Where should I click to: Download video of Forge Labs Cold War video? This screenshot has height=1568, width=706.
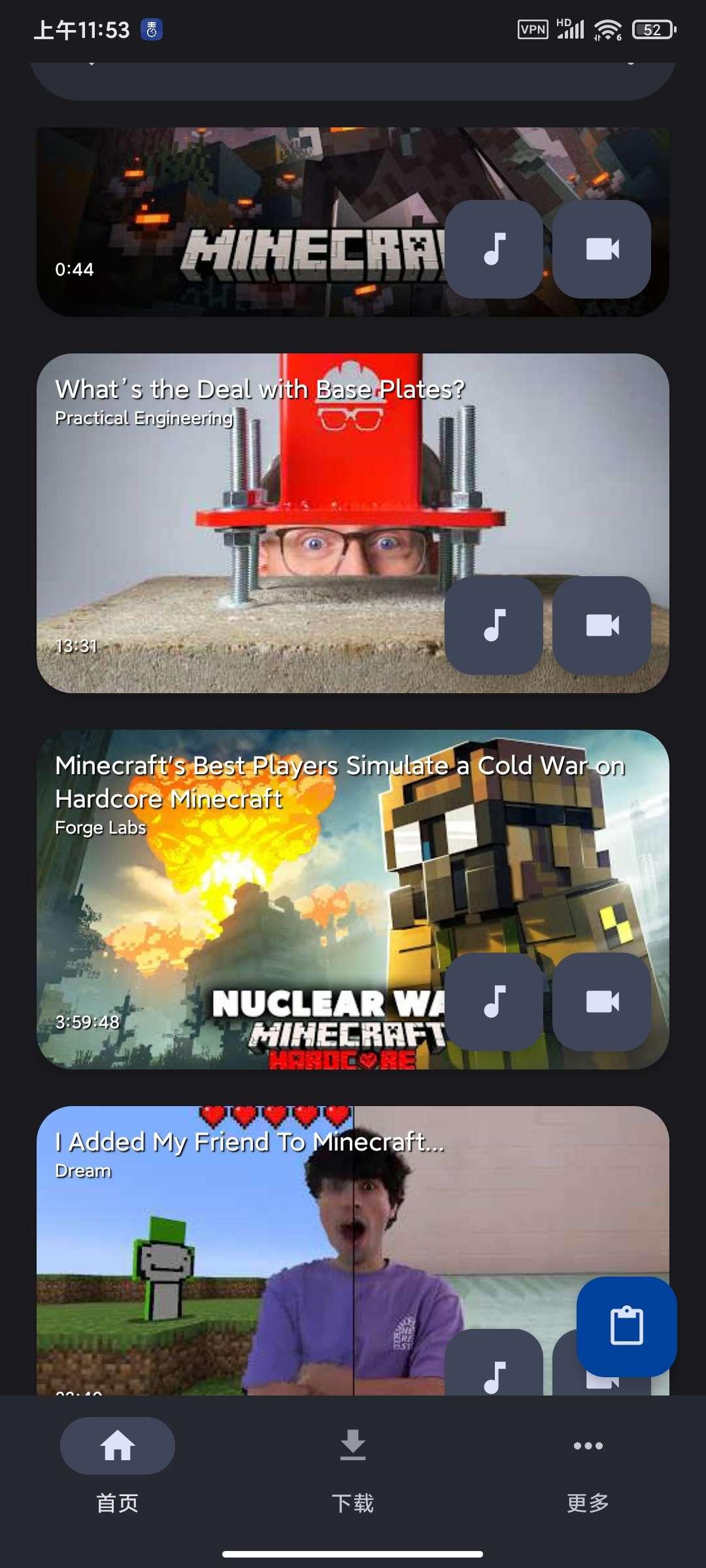(601, 1002)
